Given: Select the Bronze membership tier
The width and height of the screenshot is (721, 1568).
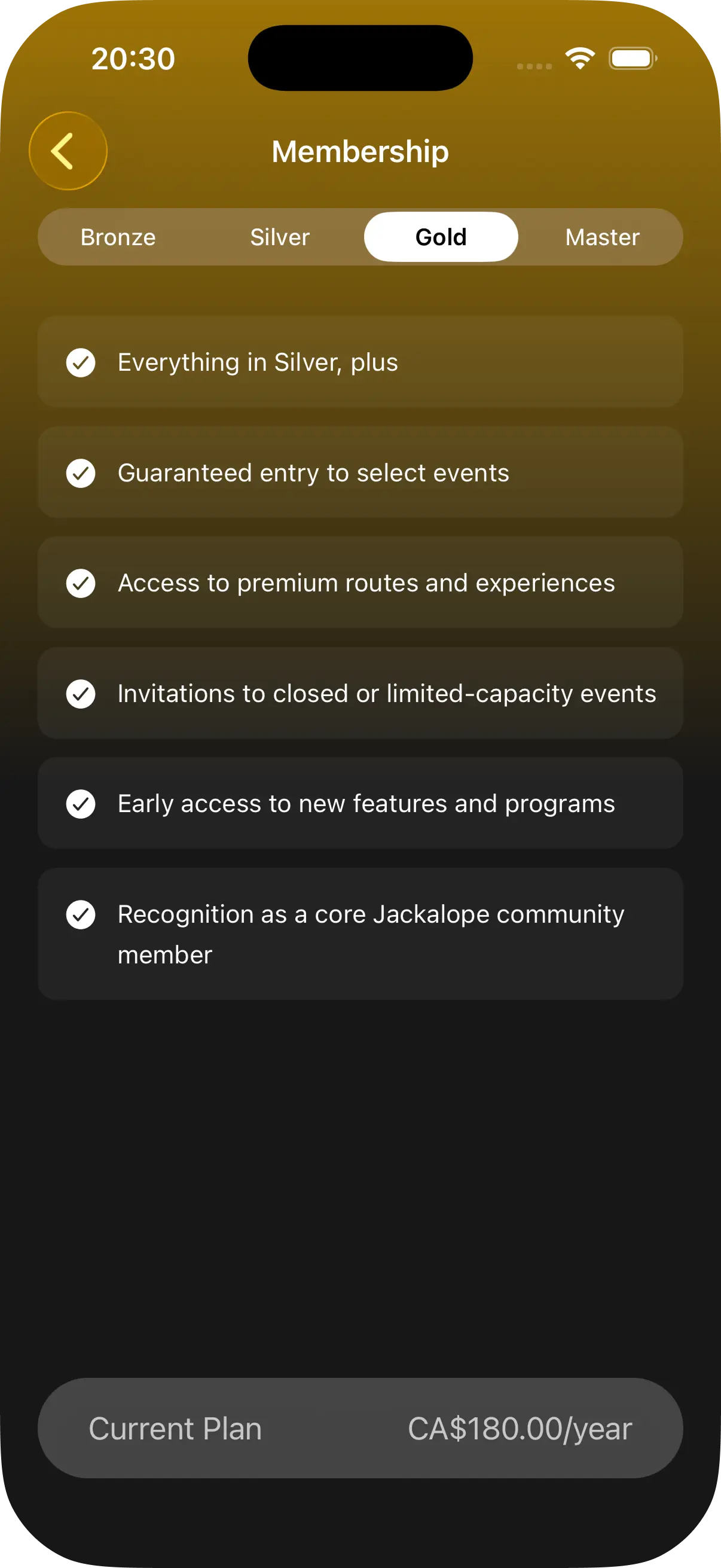Looking at the screenshot, I should [118, 237].
